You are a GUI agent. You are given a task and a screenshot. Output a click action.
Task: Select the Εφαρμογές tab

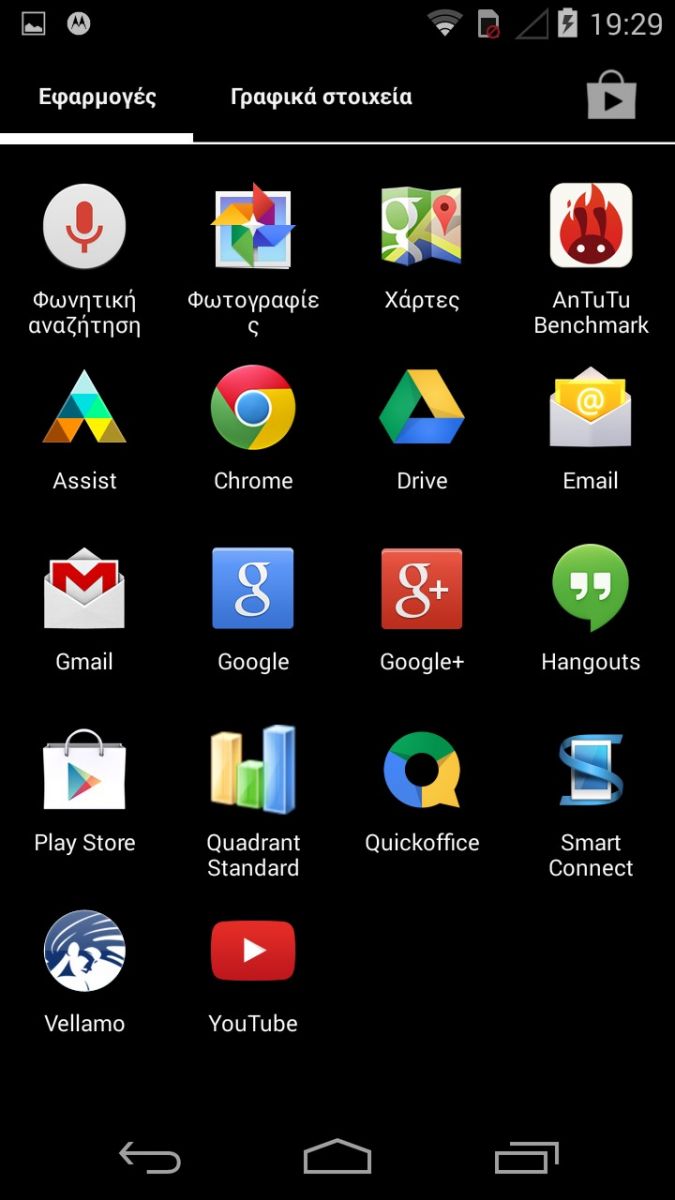(x=97, y=97)
